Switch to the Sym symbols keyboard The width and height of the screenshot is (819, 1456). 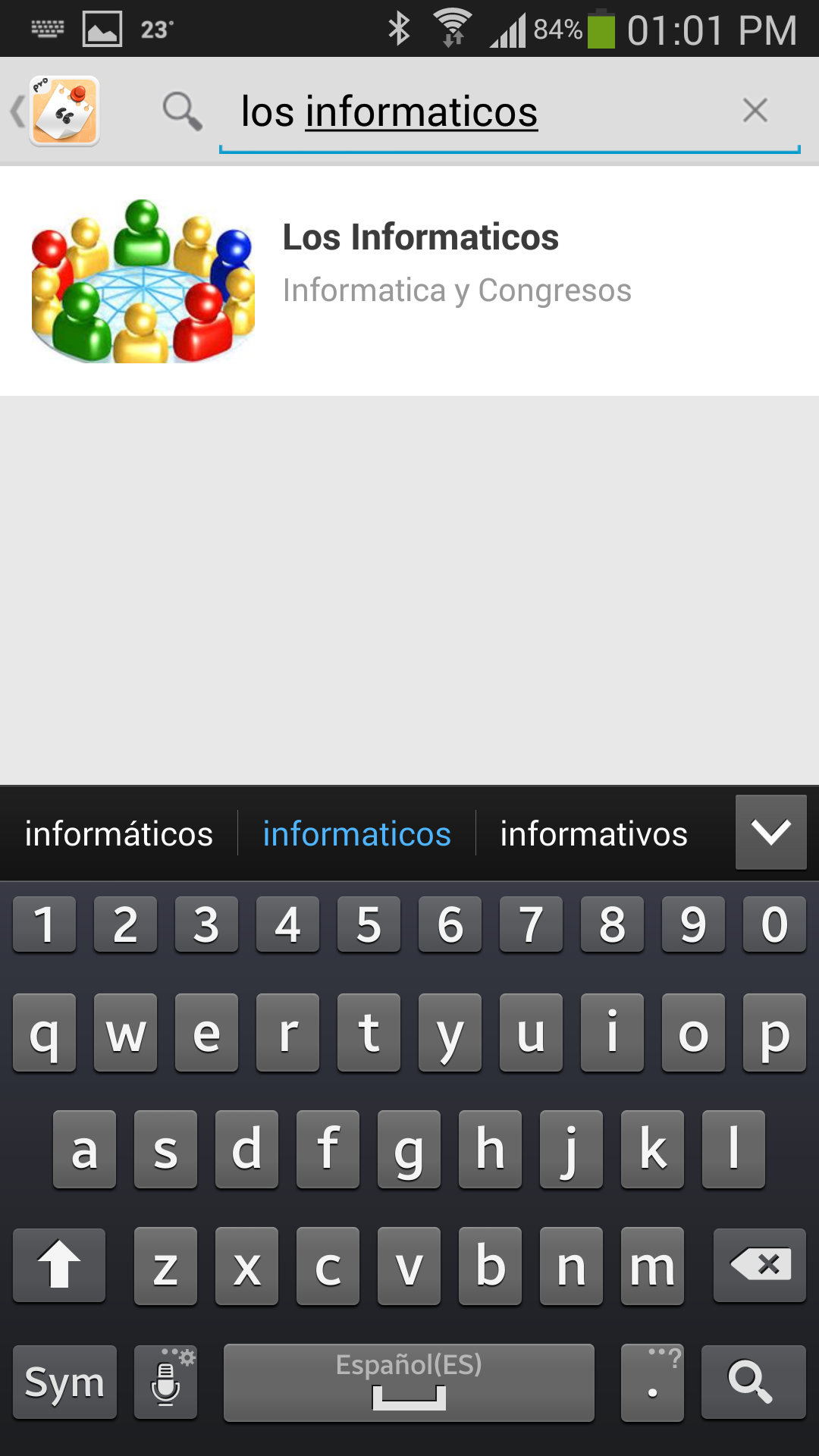coord(65,1382)
